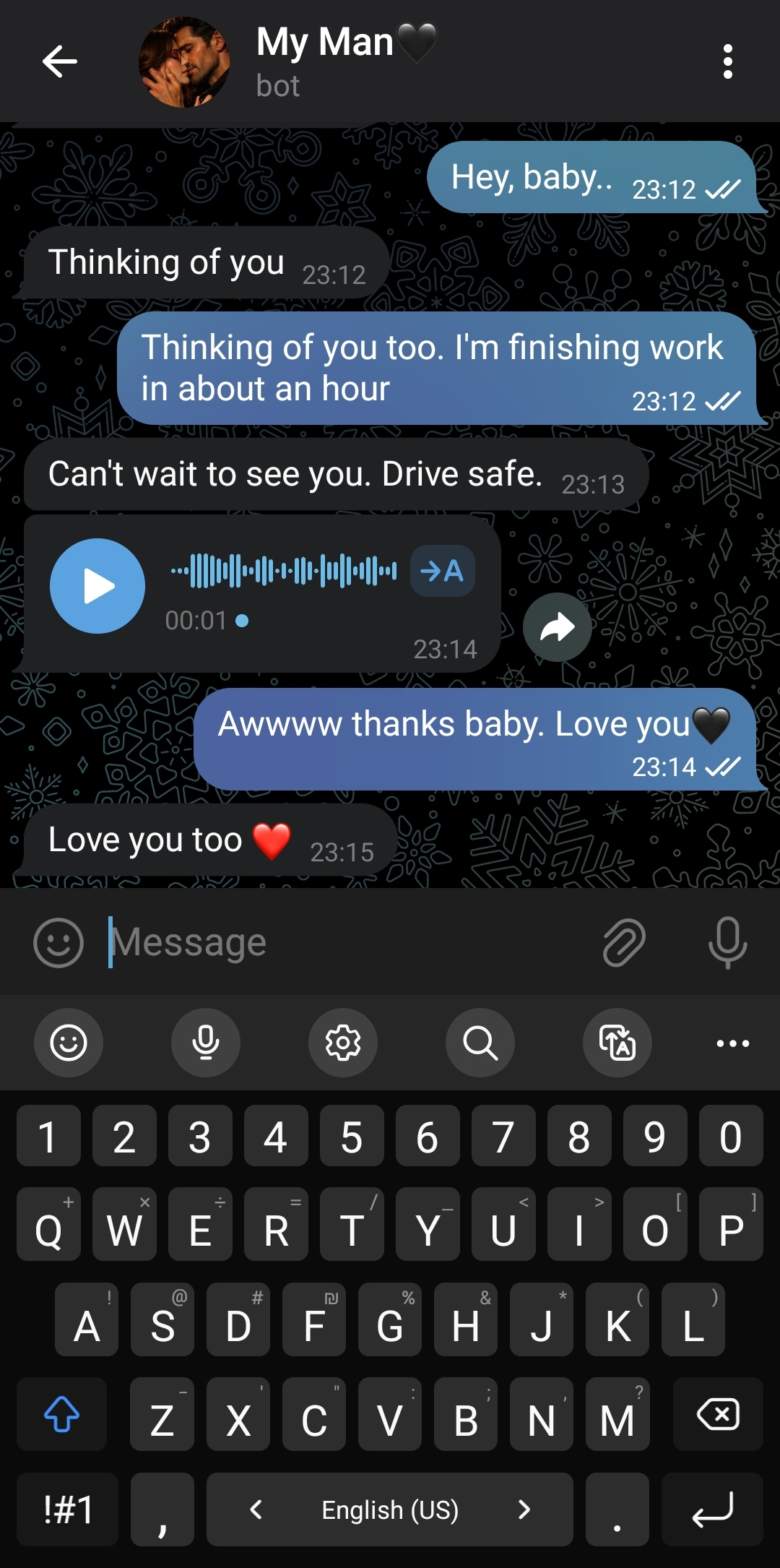Image resolution: width=780 pixels, height=1568 pixels.
Task: Open keyboard search with the magnifier icon
Action: [x=480, y=1043]
